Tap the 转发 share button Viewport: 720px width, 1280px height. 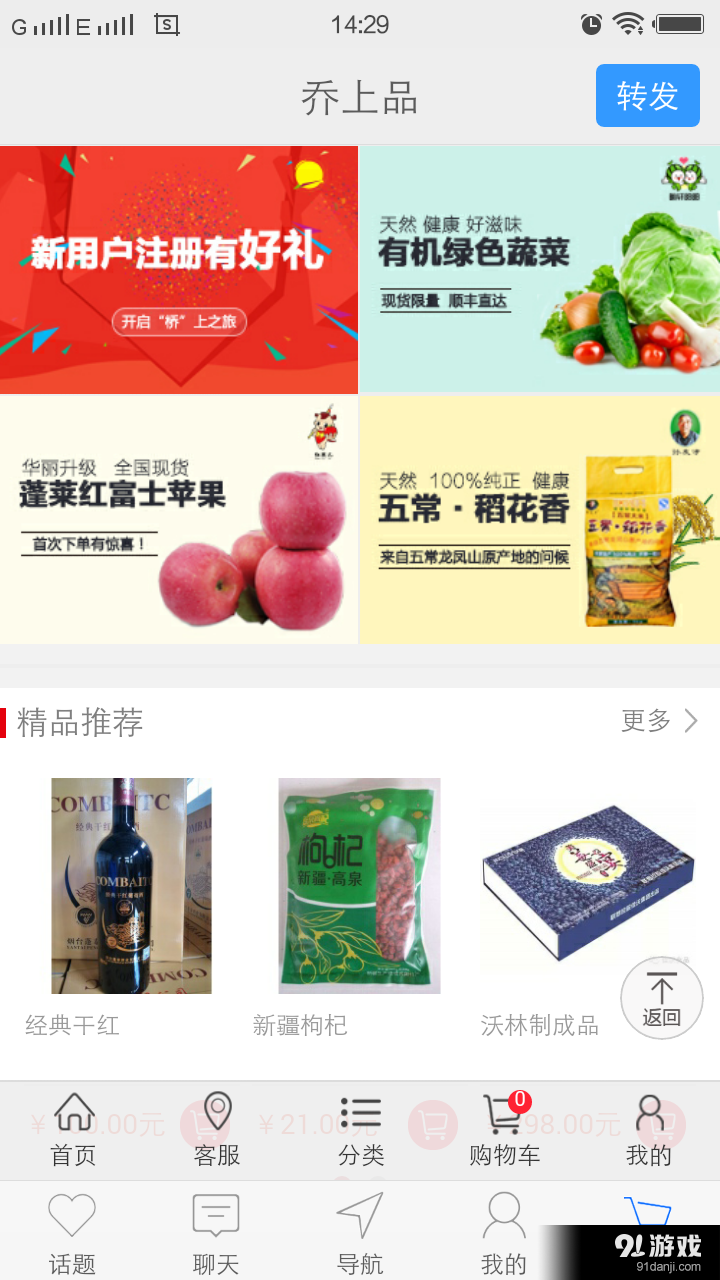tap(647, 95)
